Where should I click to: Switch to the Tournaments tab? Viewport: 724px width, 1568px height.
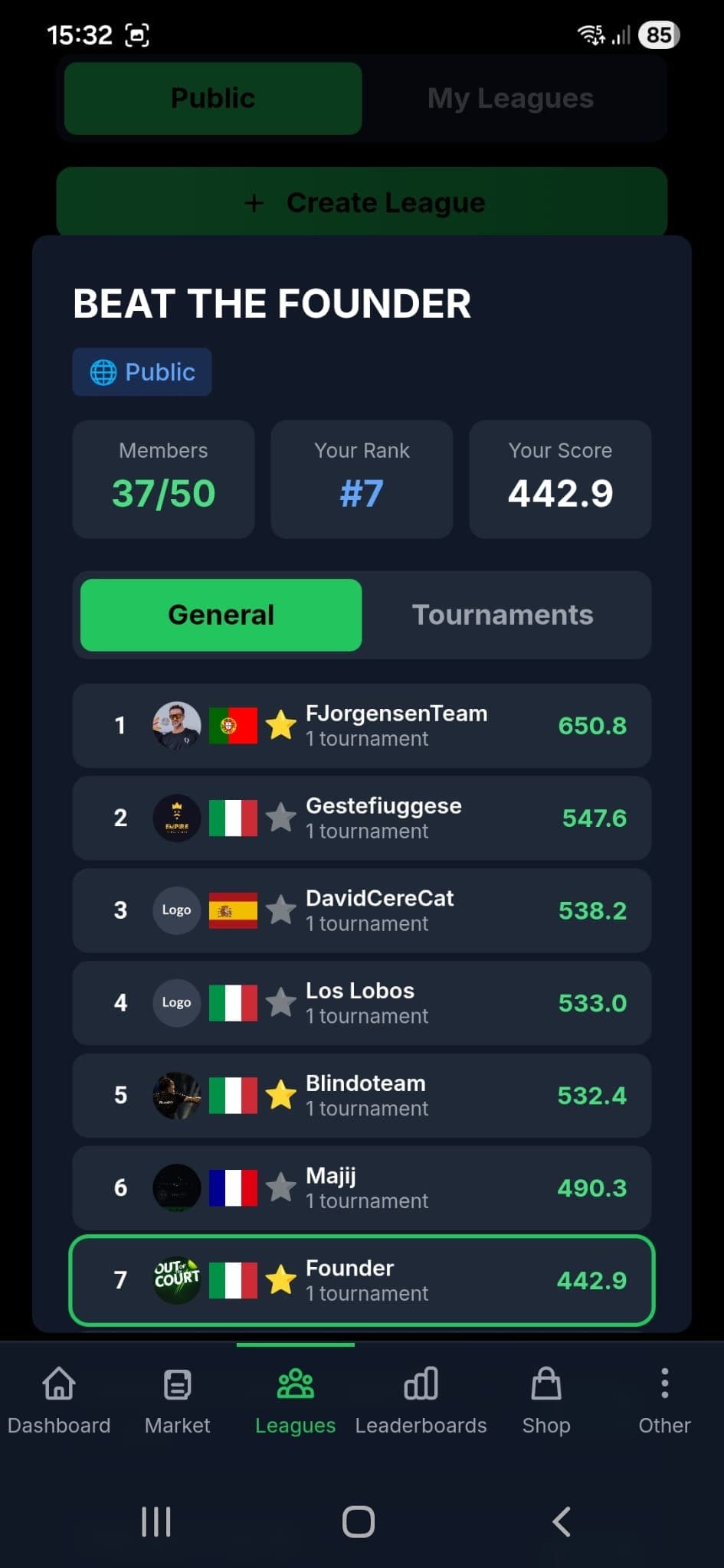503,615
